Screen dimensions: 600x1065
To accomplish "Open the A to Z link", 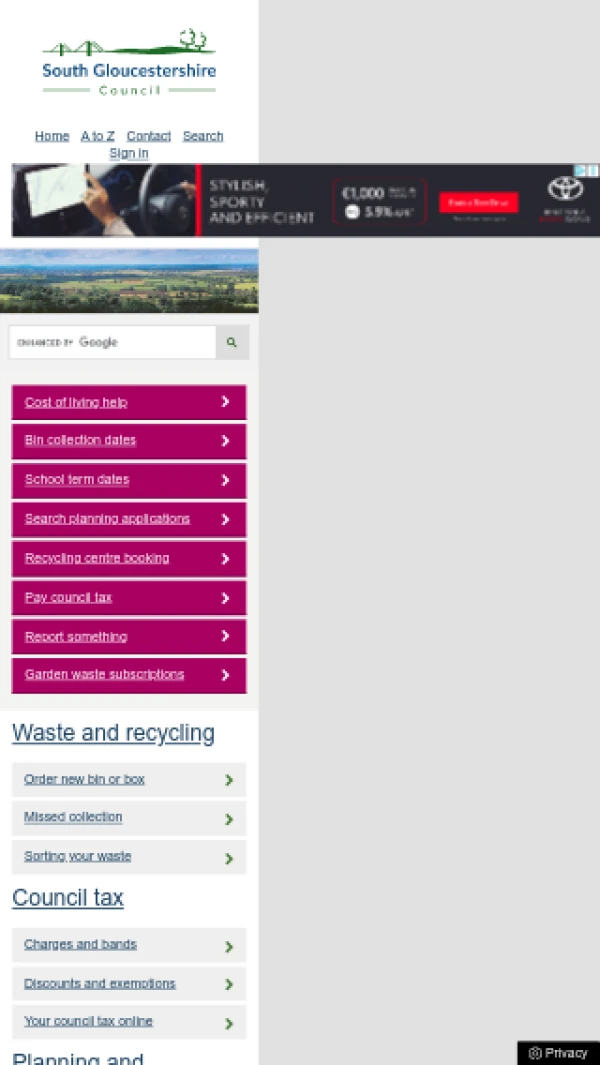I will (97, 136).
